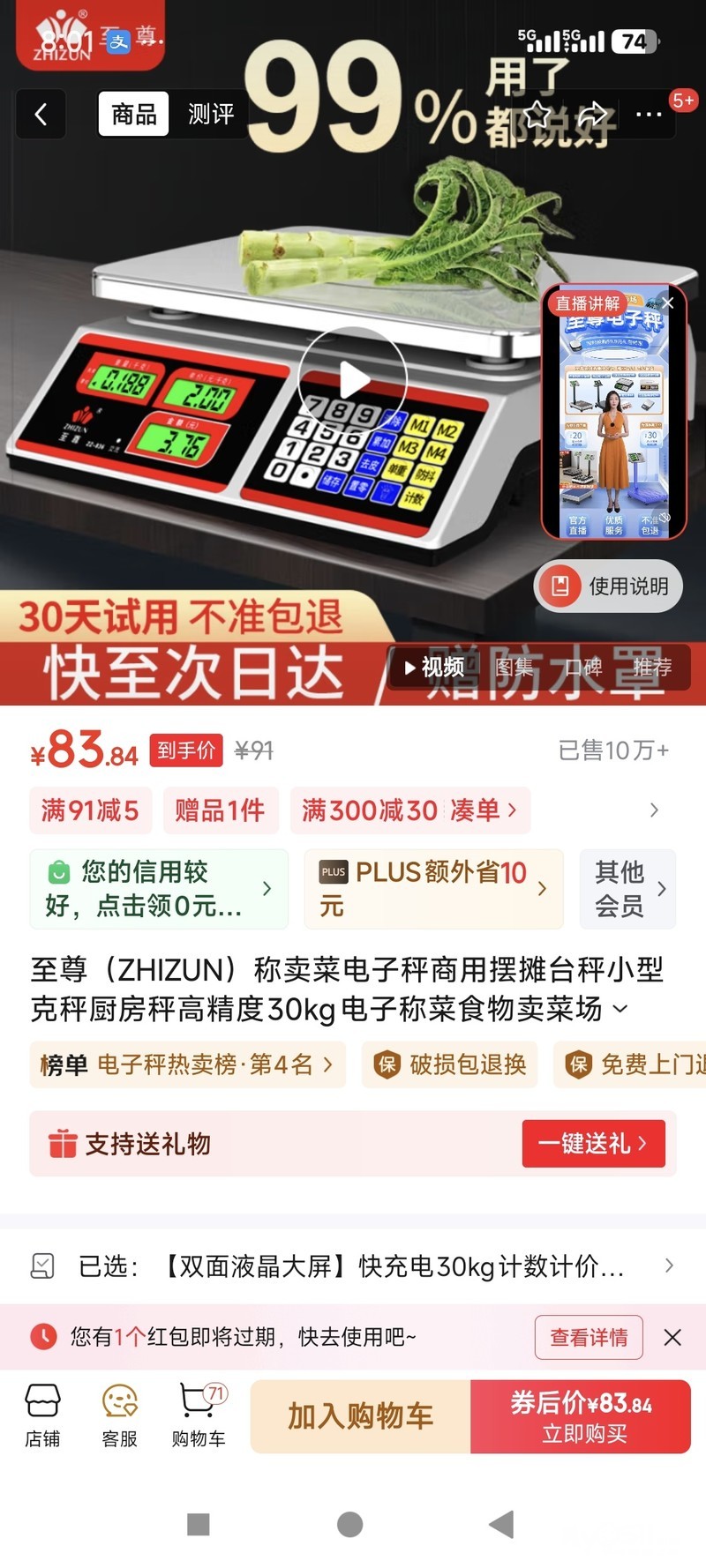
Task: Open the 客服 customer service chat
Action: pyautogui.click(x=120, y=1415)
